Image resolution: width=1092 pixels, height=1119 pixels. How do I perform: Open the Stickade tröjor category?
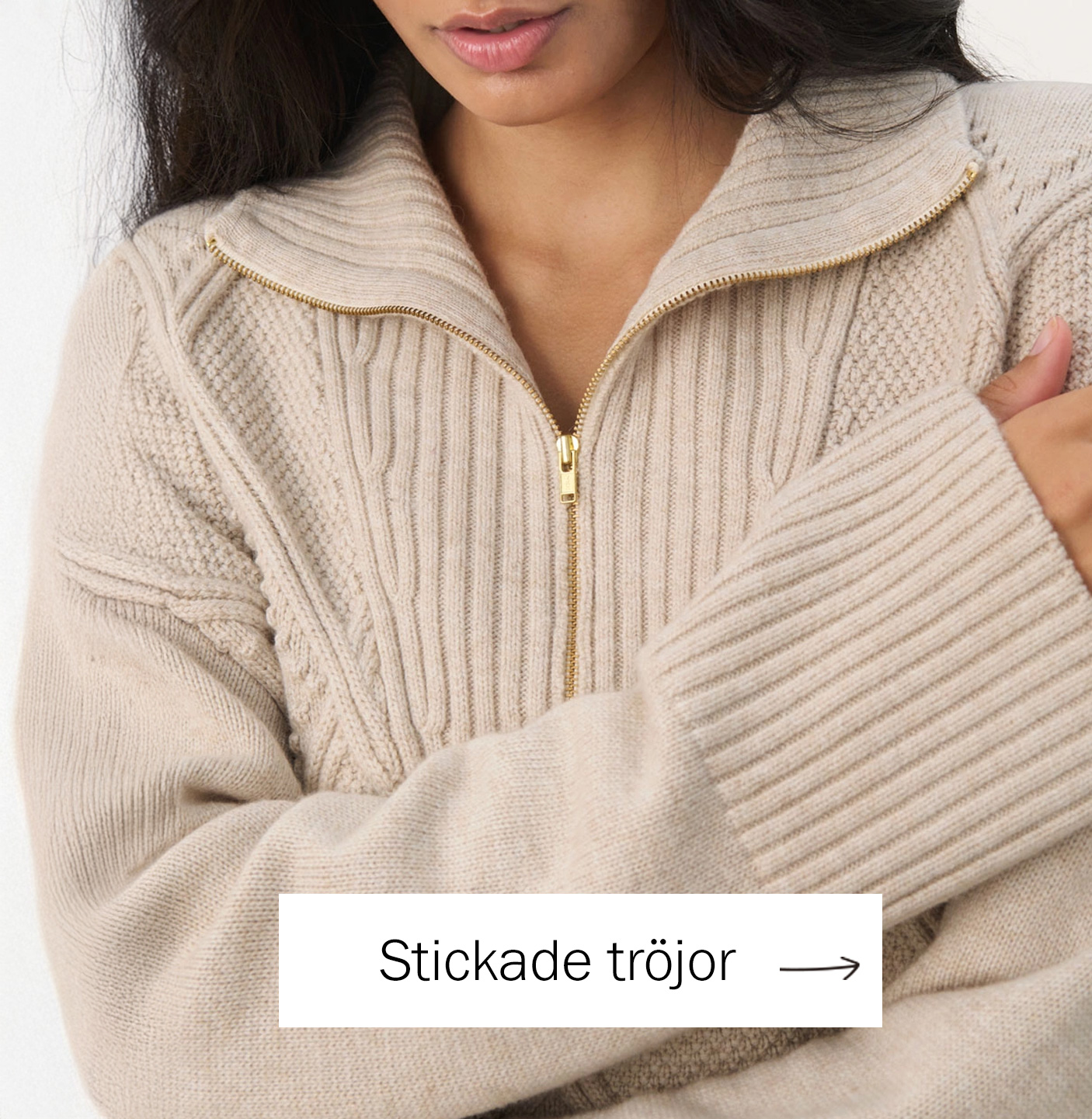580,961
